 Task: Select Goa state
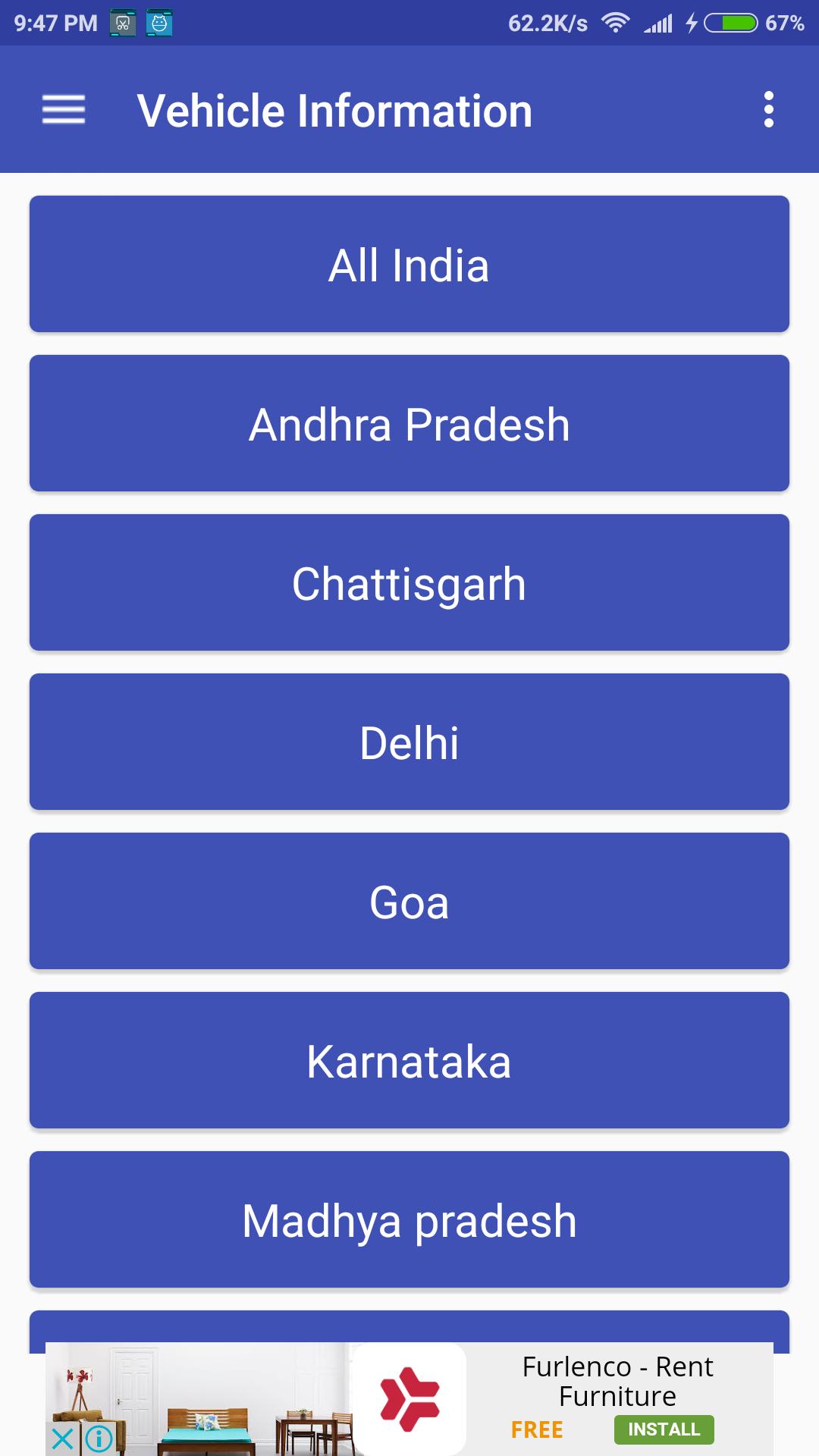click(x=409, y=902)
